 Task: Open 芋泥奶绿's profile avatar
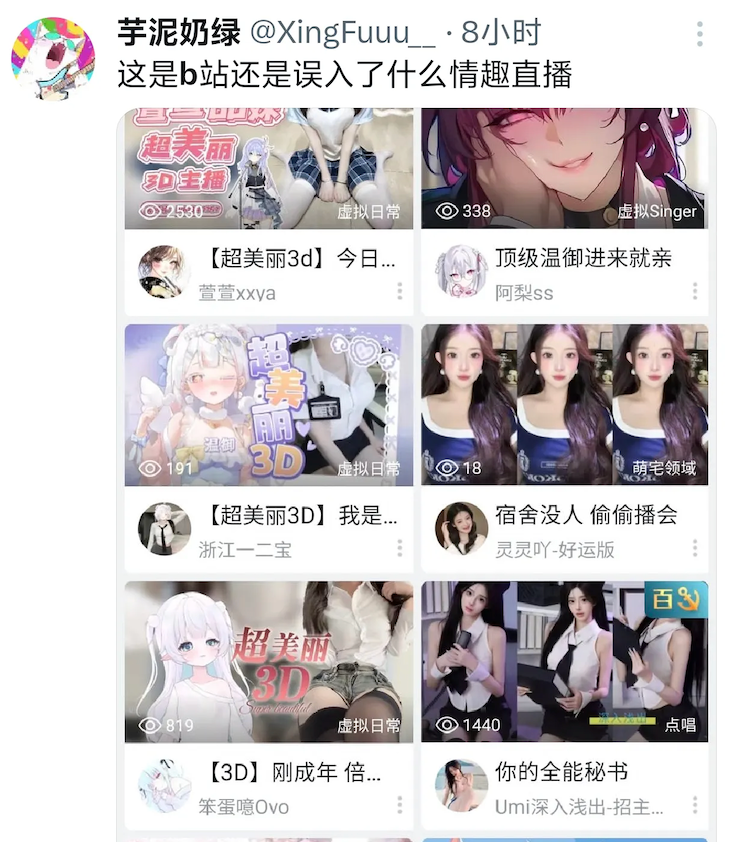[53, 58]
